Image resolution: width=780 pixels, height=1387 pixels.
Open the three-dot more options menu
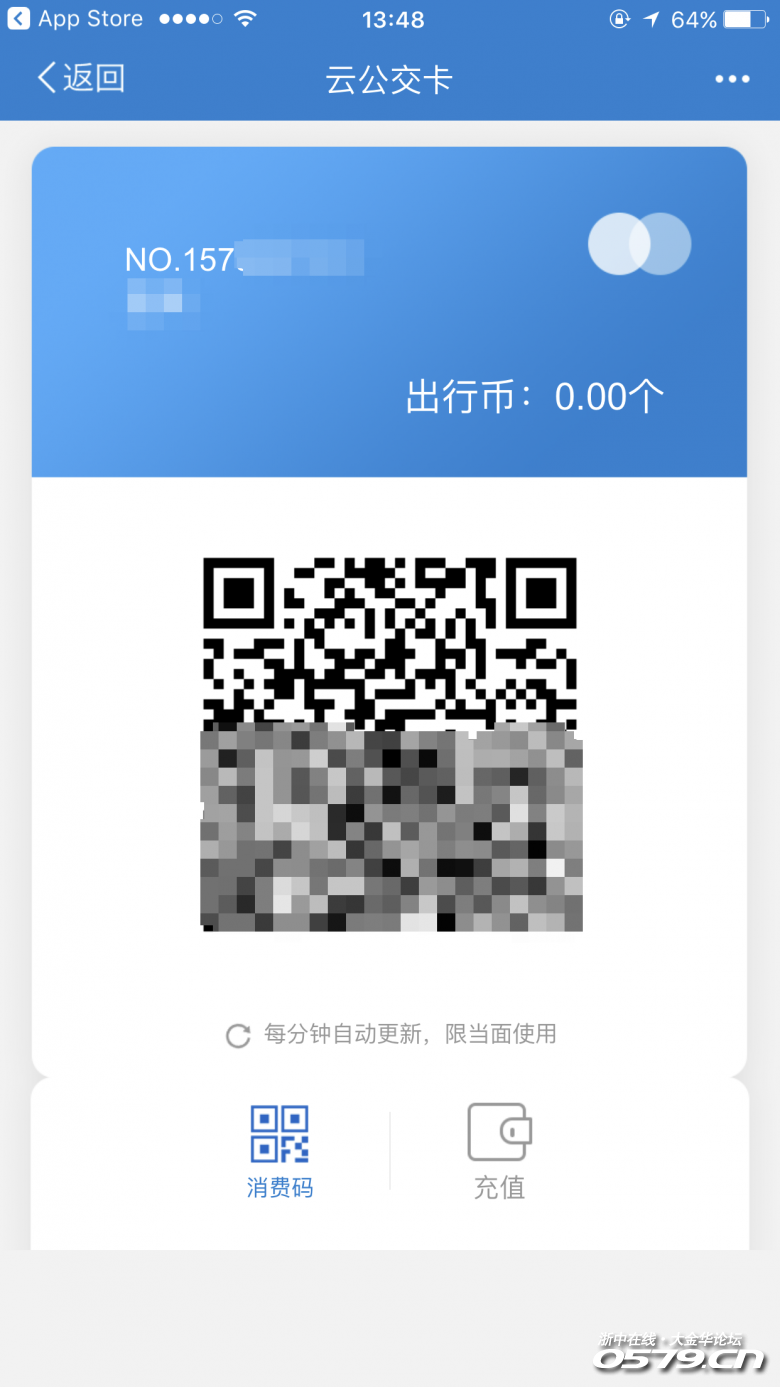pos(733,78)
